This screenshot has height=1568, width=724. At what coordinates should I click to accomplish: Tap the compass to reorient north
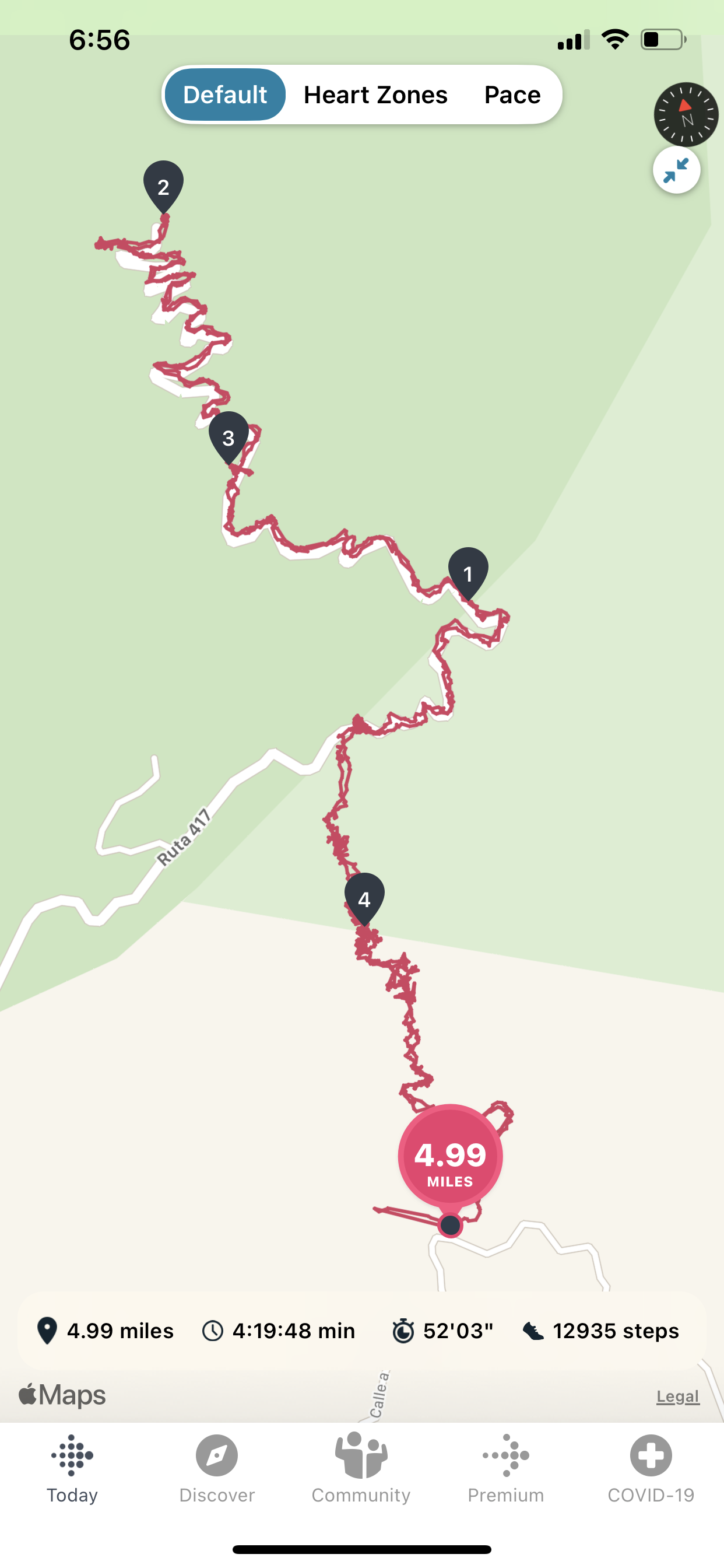(686, 114)
